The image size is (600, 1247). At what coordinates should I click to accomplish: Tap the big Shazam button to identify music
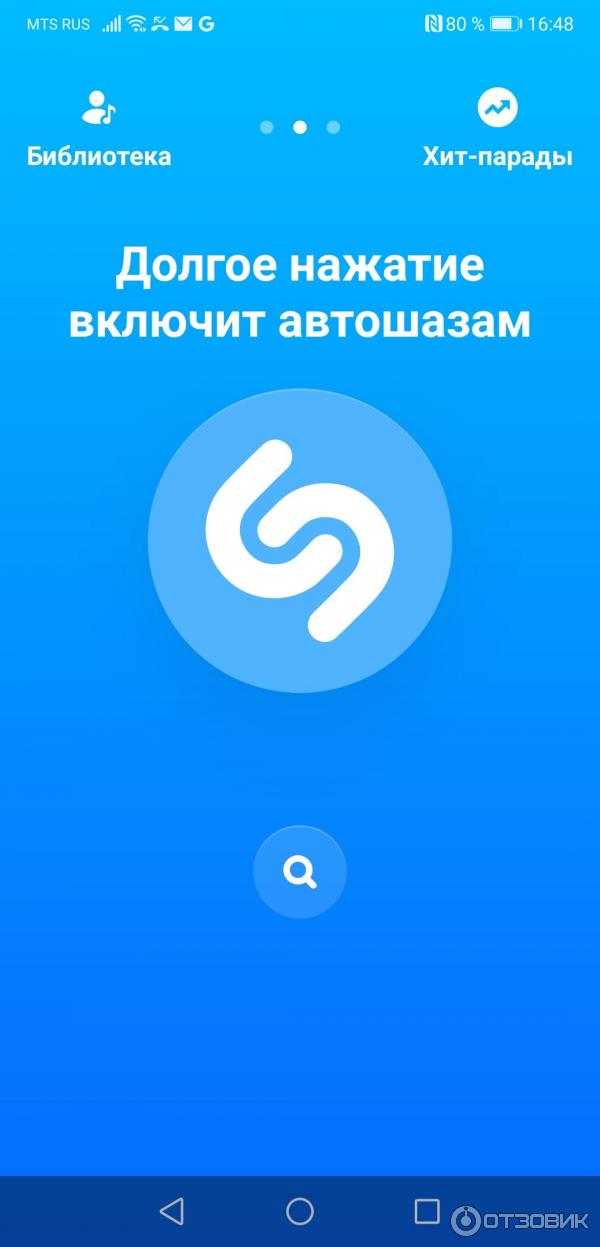(x=300, y=541)
